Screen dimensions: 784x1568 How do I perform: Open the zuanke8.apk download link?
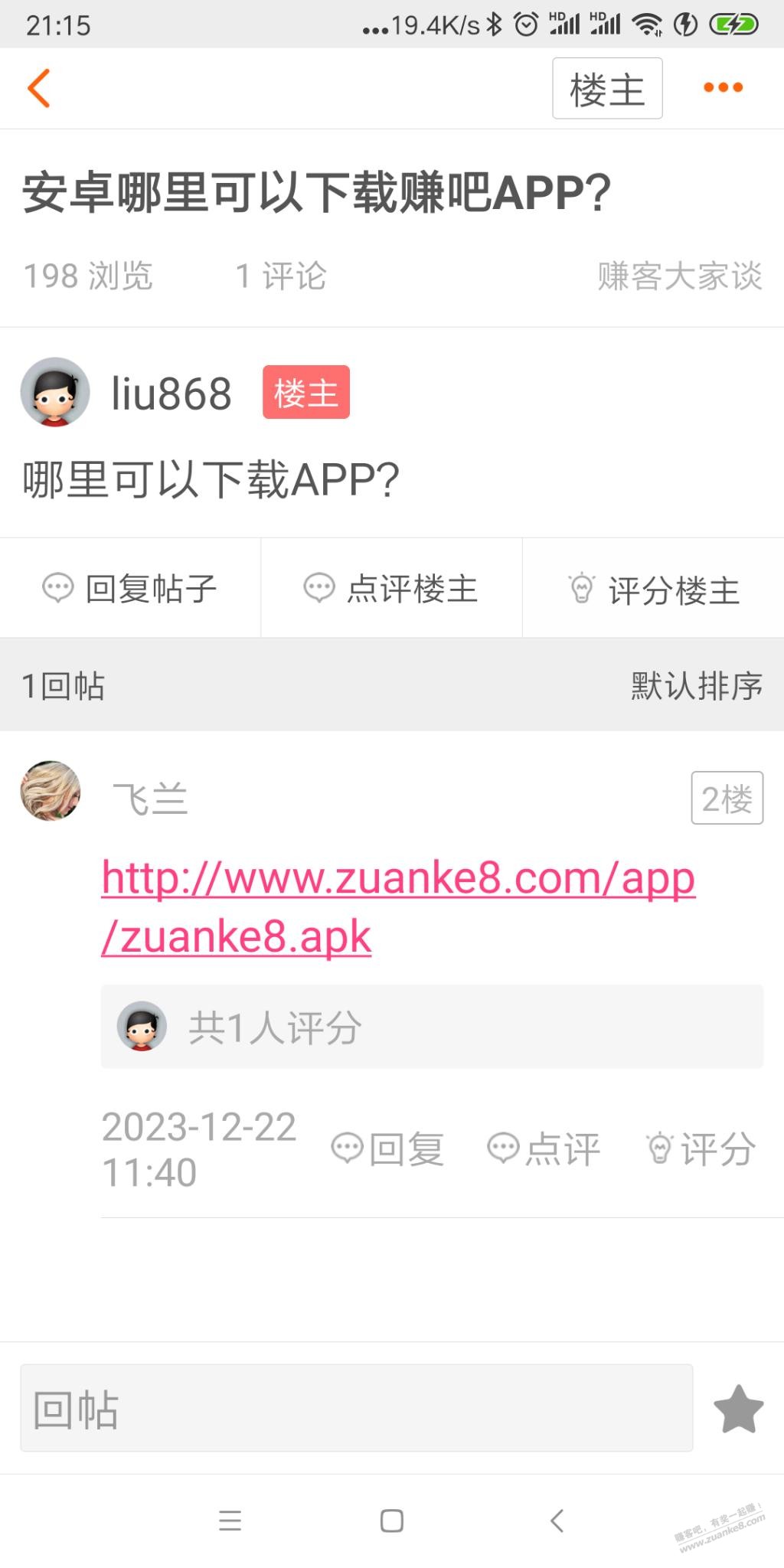pos(397,906)
